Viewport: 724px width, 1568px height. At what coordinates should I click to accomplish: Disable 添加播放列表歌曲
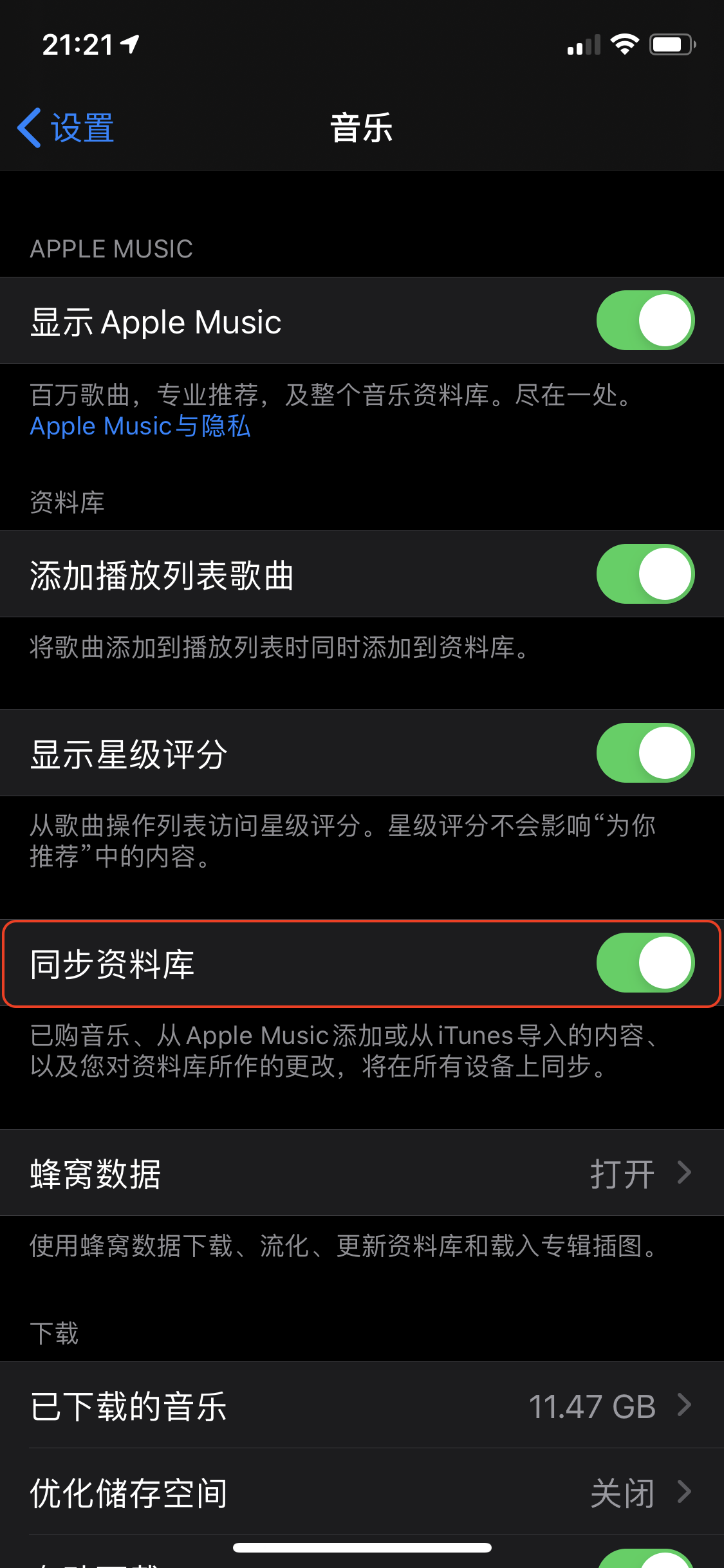tap(645, 574)
